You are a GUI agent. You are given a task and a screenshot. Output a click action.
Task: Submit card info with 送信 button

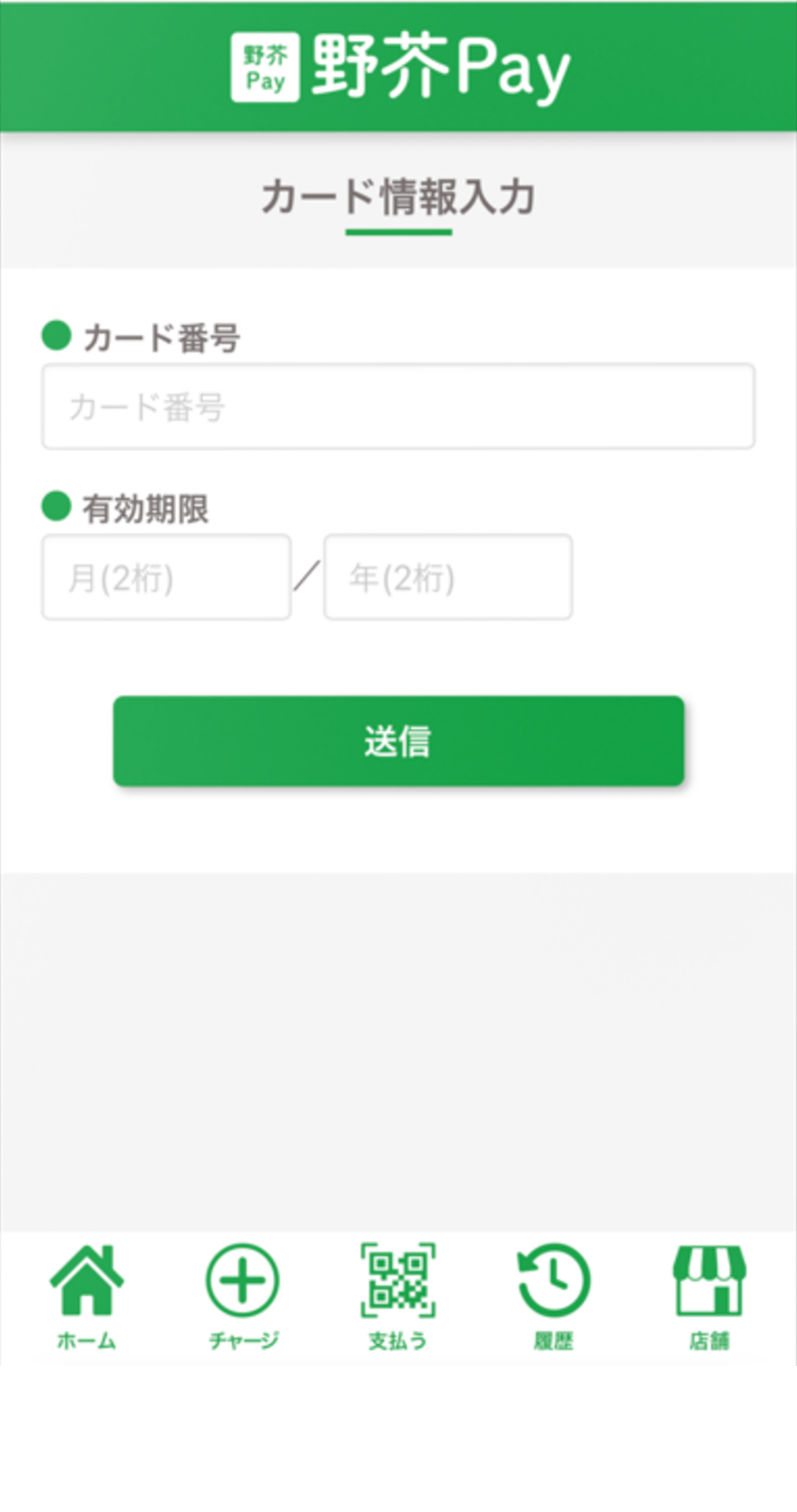[x=398, y=741]
